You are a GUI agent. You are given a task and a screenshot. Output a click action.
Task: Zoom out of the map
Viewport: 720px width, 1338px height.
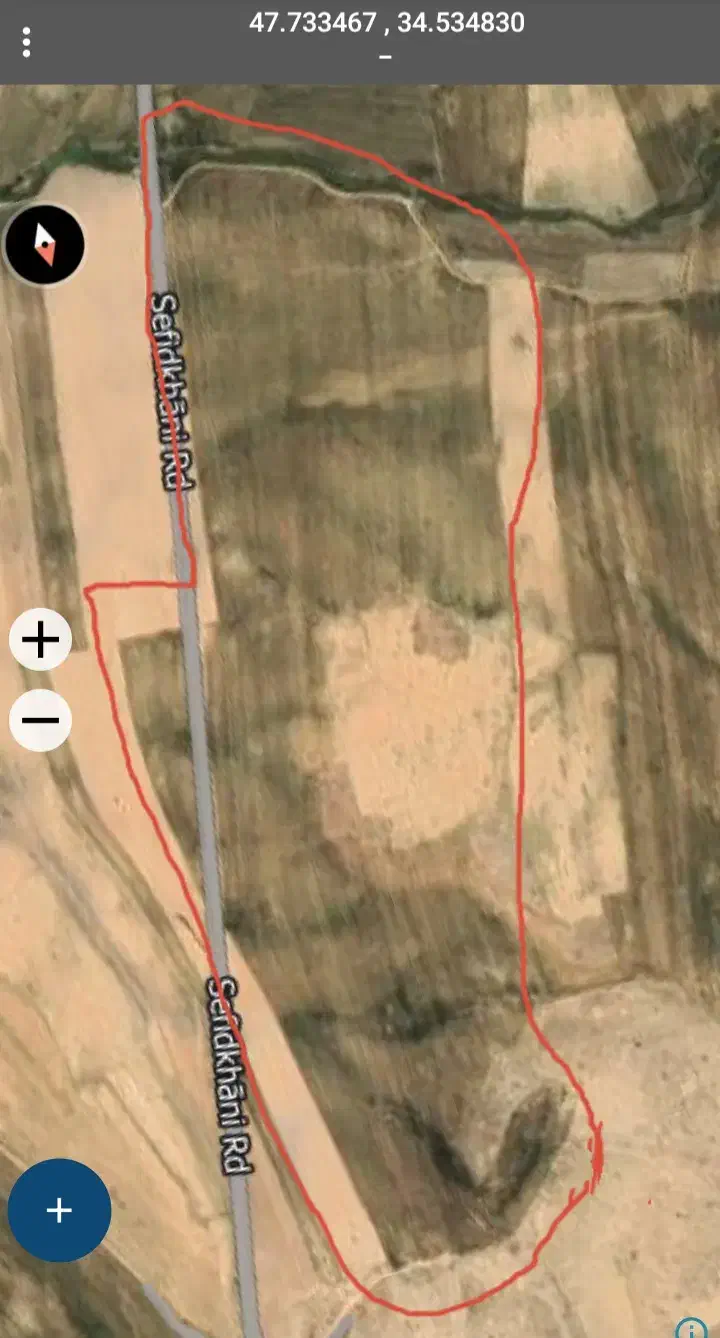click(x=40, y=720)
